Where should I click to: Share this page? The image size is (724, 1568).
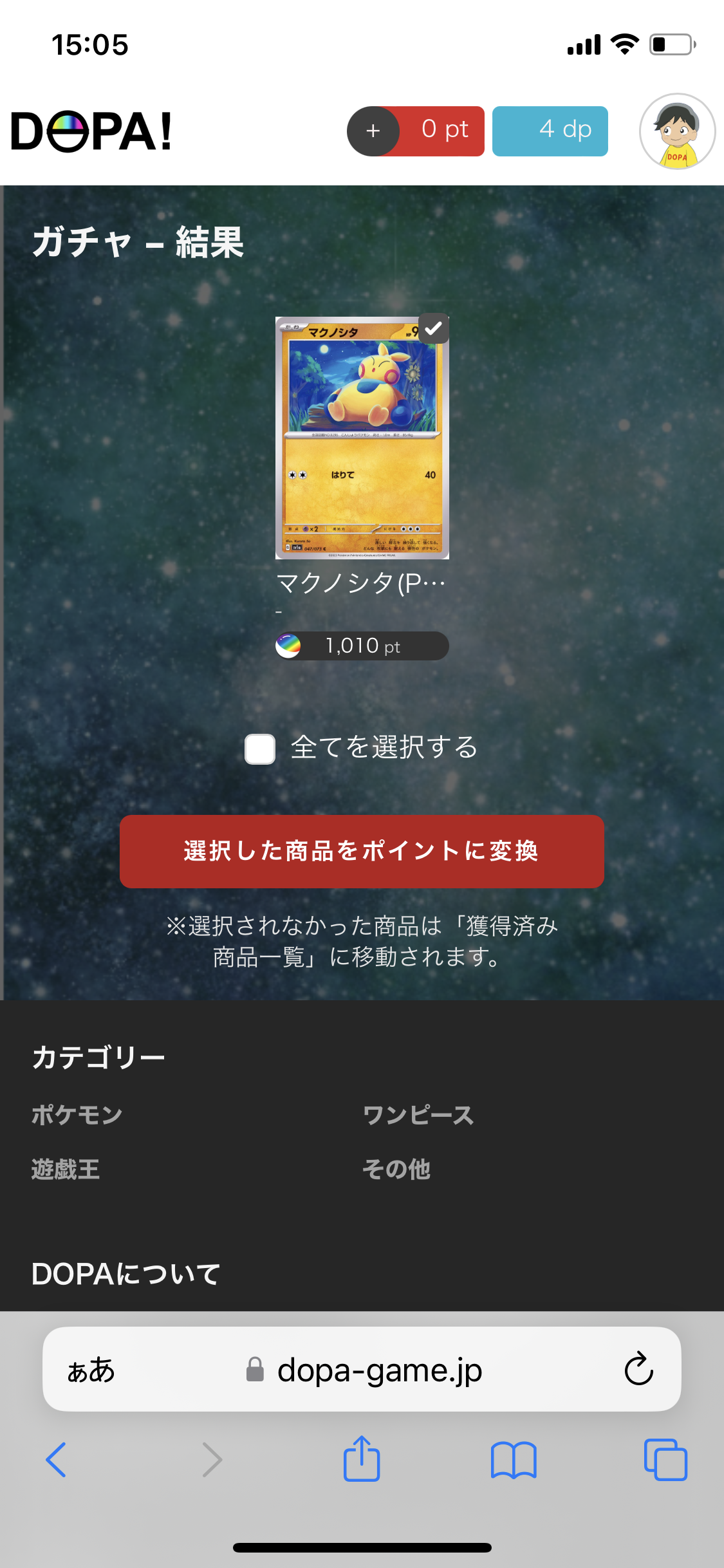coord(362,1458)
